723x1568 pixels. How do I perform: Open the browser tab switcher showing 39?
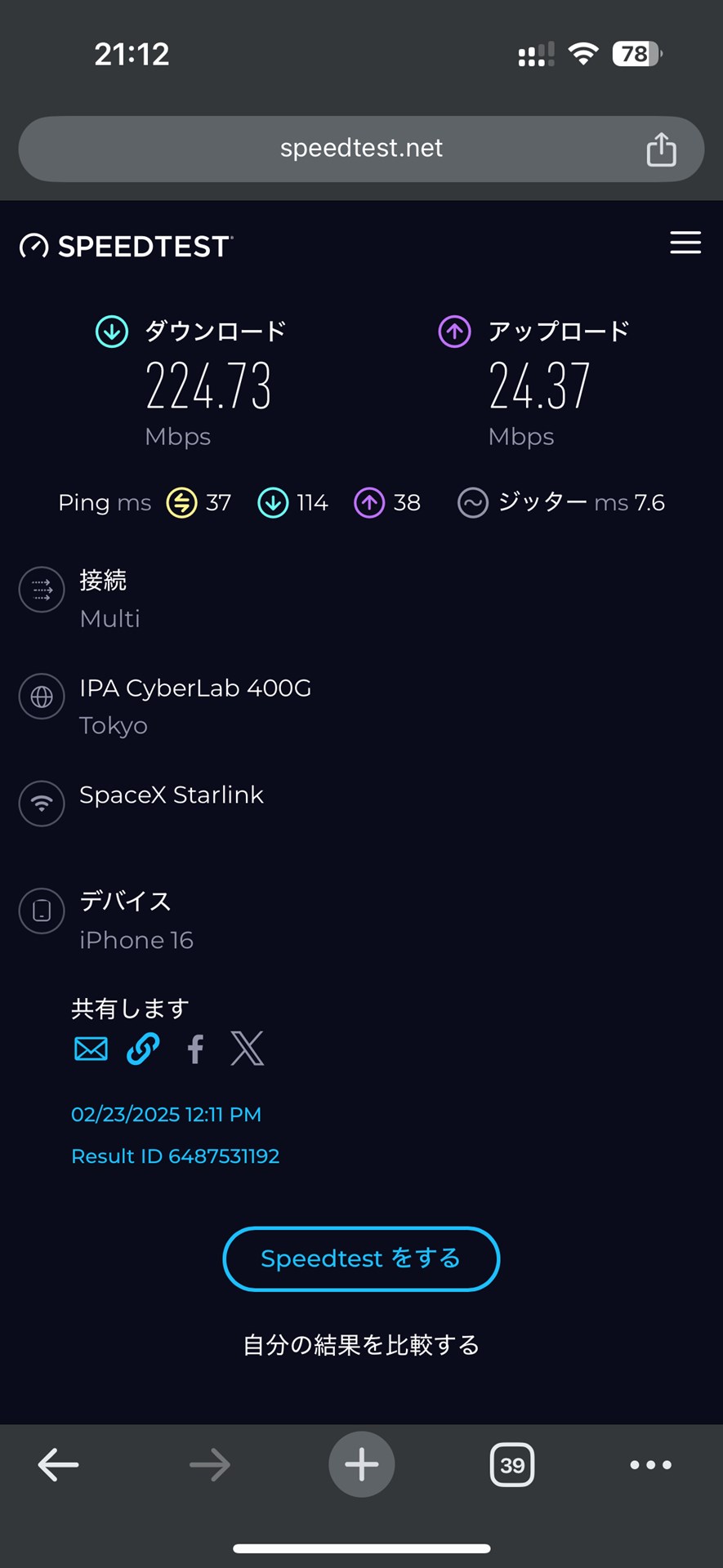point(511,1464)
